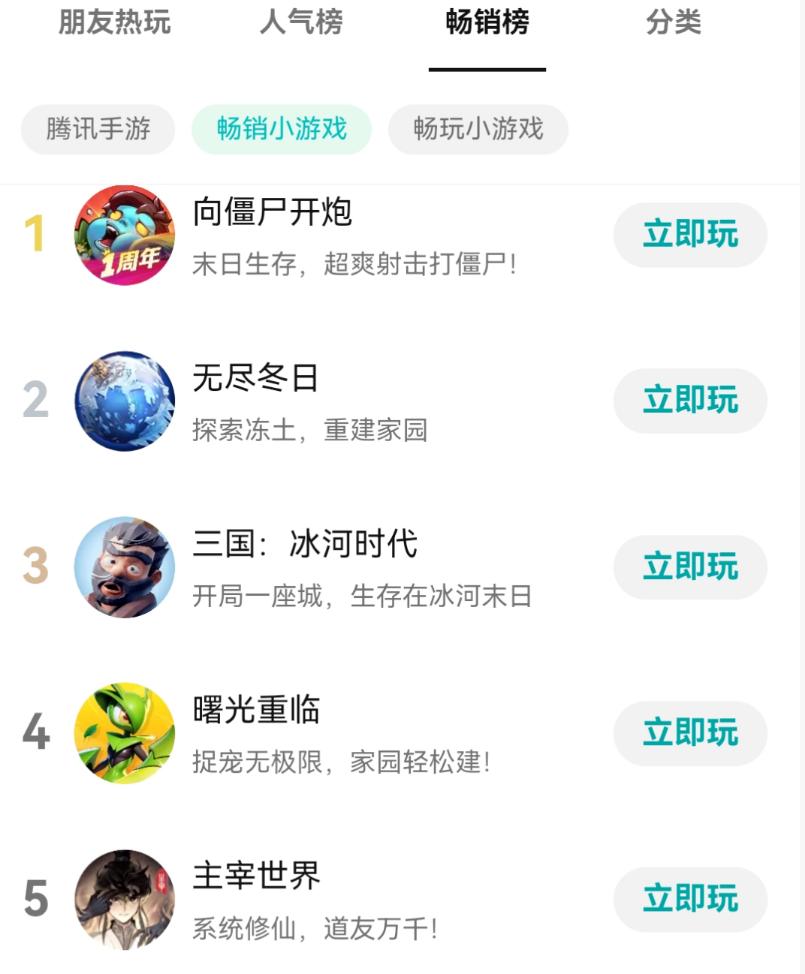Screen dimensions: 805x974
Task: Click the 三国：冰河时代 title text
Action: [305, 545]
